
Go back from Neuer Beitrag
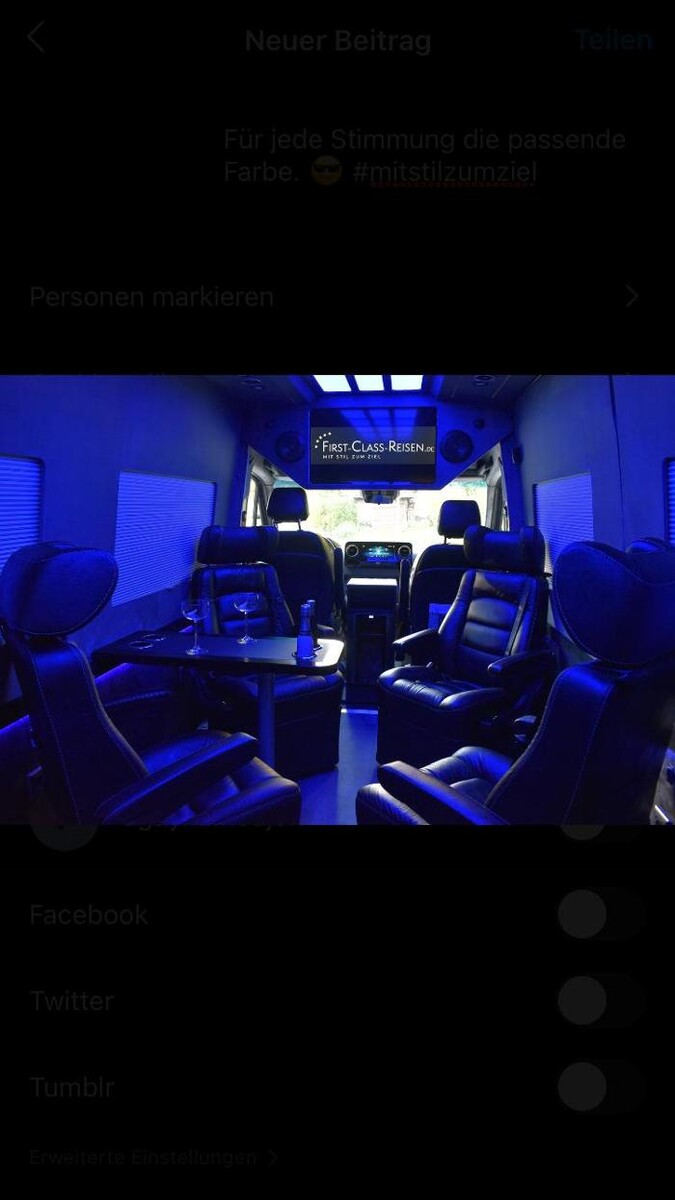36,39
